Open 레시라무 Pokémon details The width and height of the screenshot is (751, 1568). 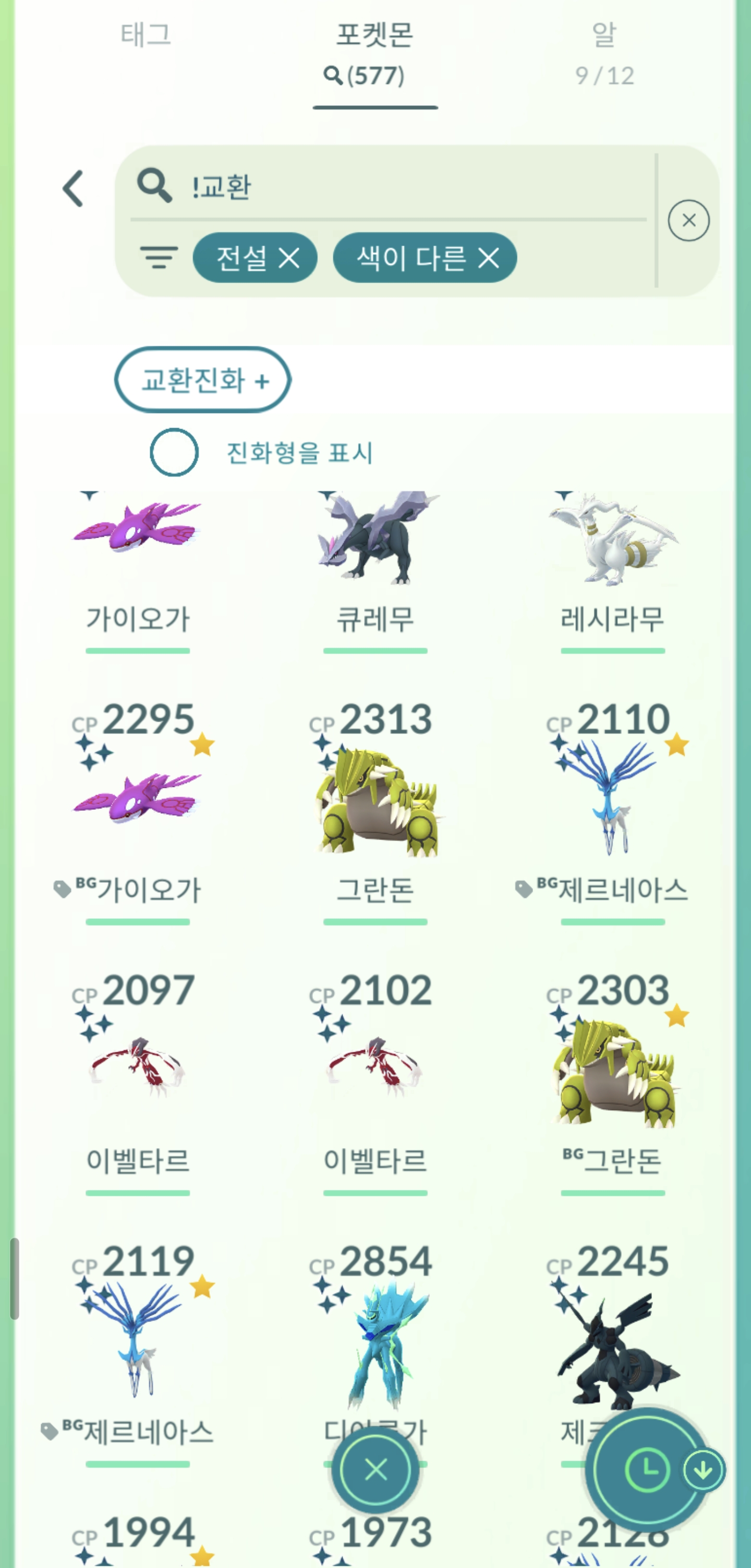(612, 548)
